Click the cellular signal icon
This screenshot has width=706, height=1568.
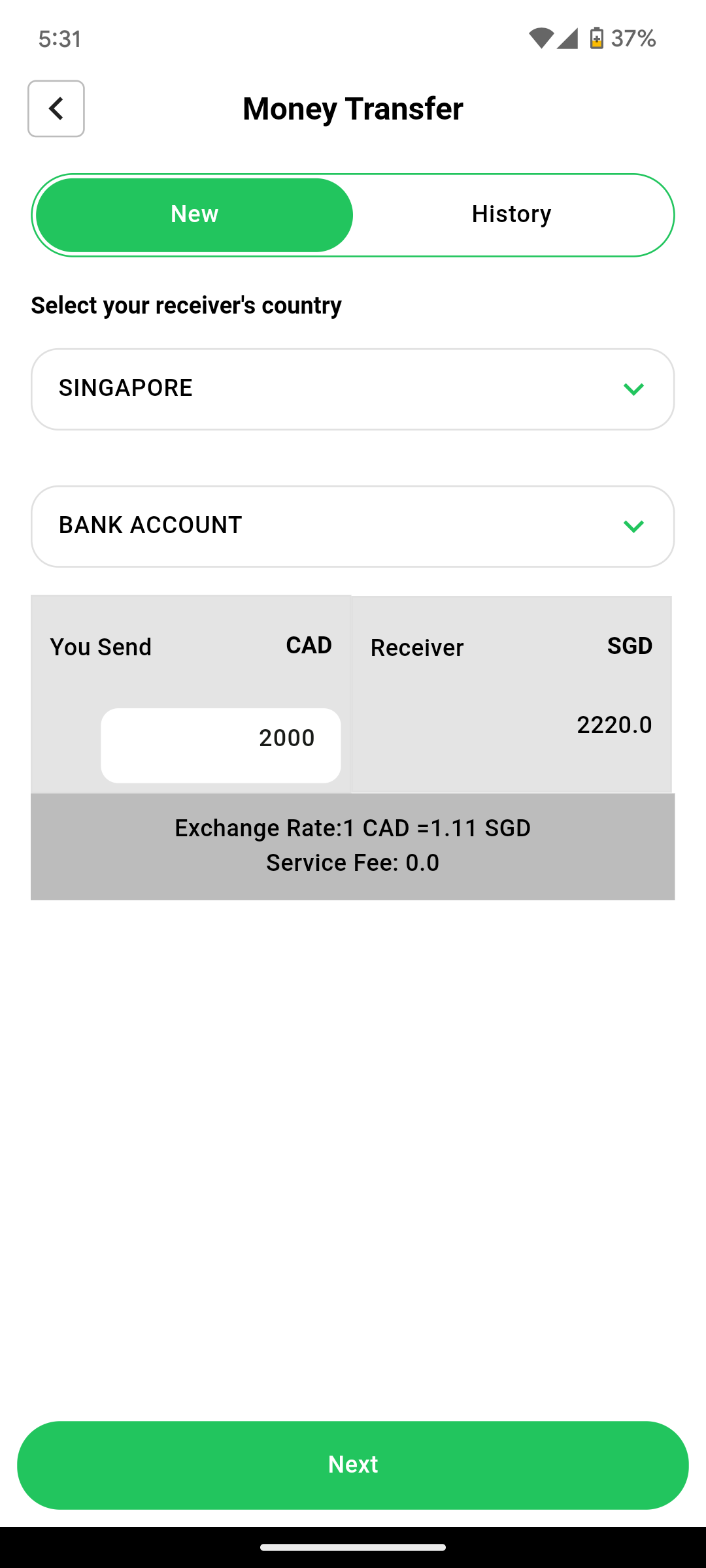coord(568,39)
